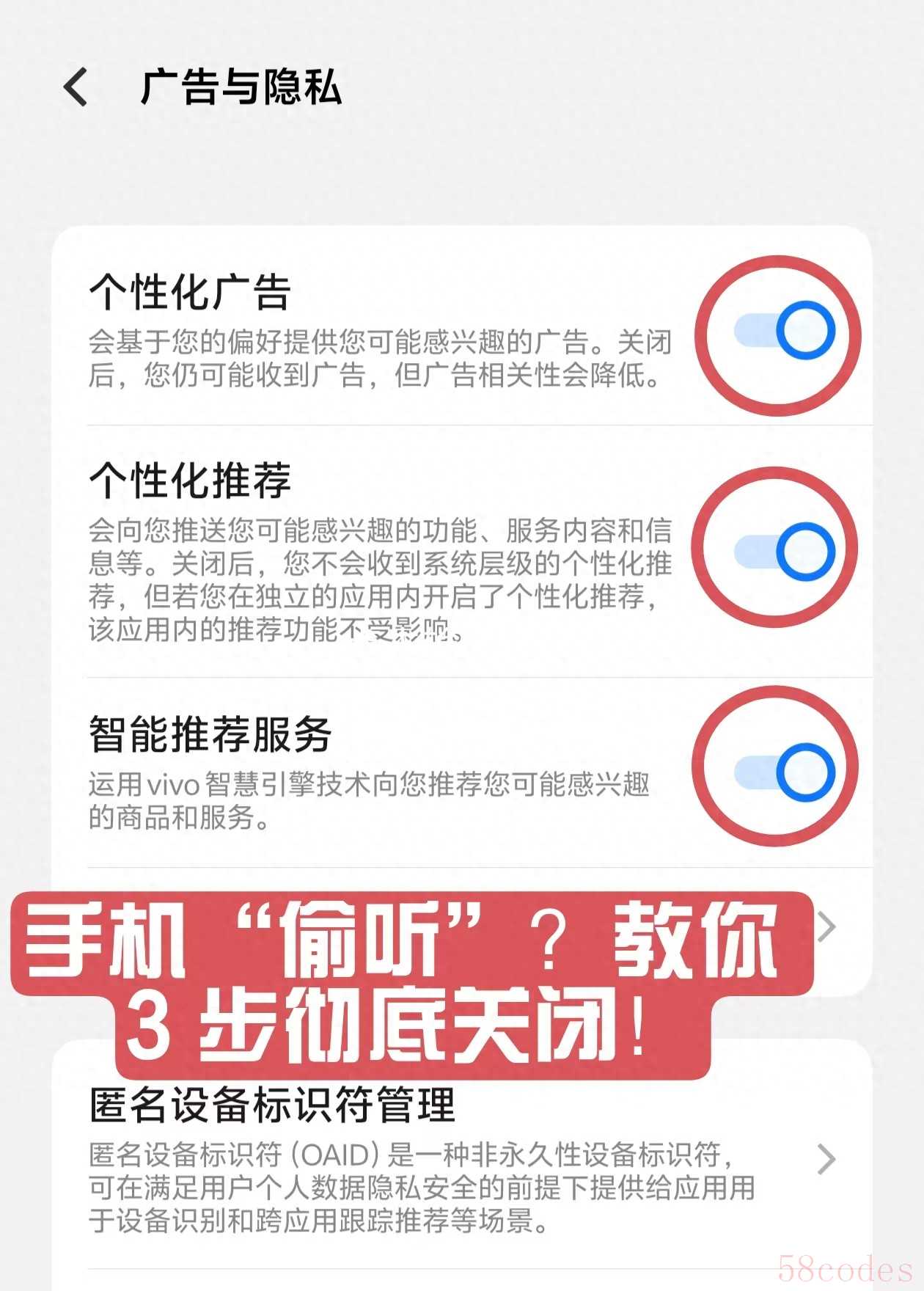This screenshot has height=1291, width=924.
Task: Turn off the 个性化广告 switch
Action: coord(785,331)
